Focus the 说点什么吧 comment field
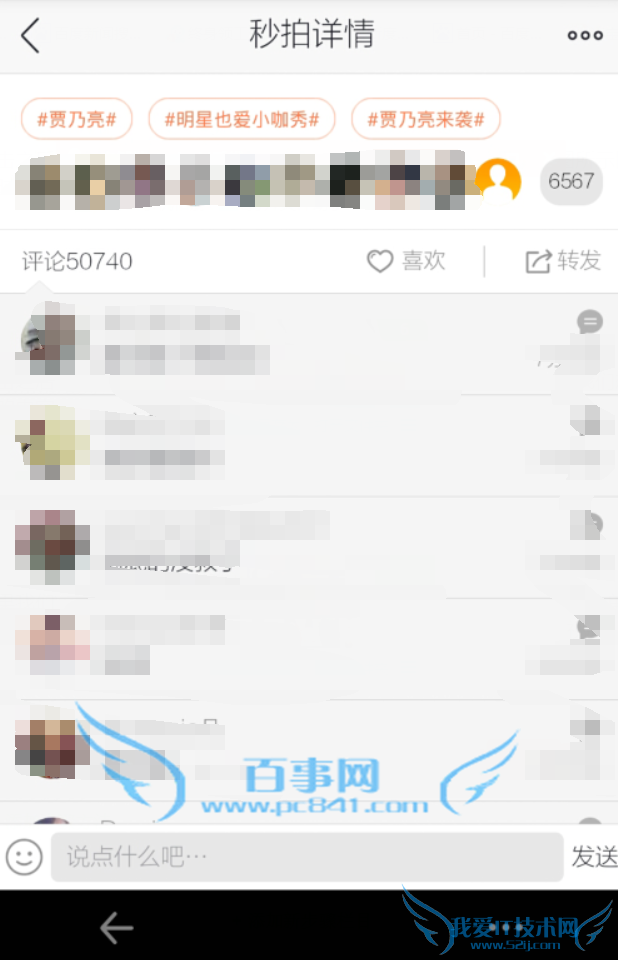 coord(306,857)
